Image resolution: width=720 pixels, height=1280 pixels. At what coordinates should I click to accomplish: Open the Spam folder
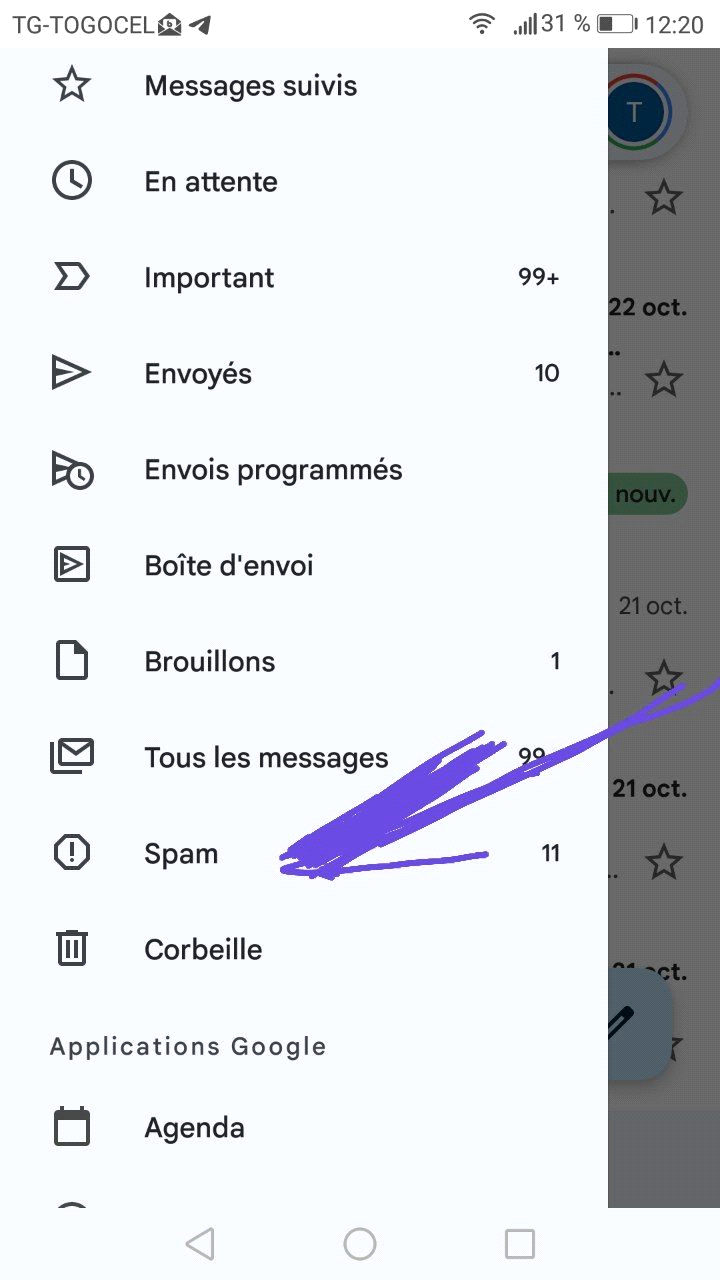(181, 854)
